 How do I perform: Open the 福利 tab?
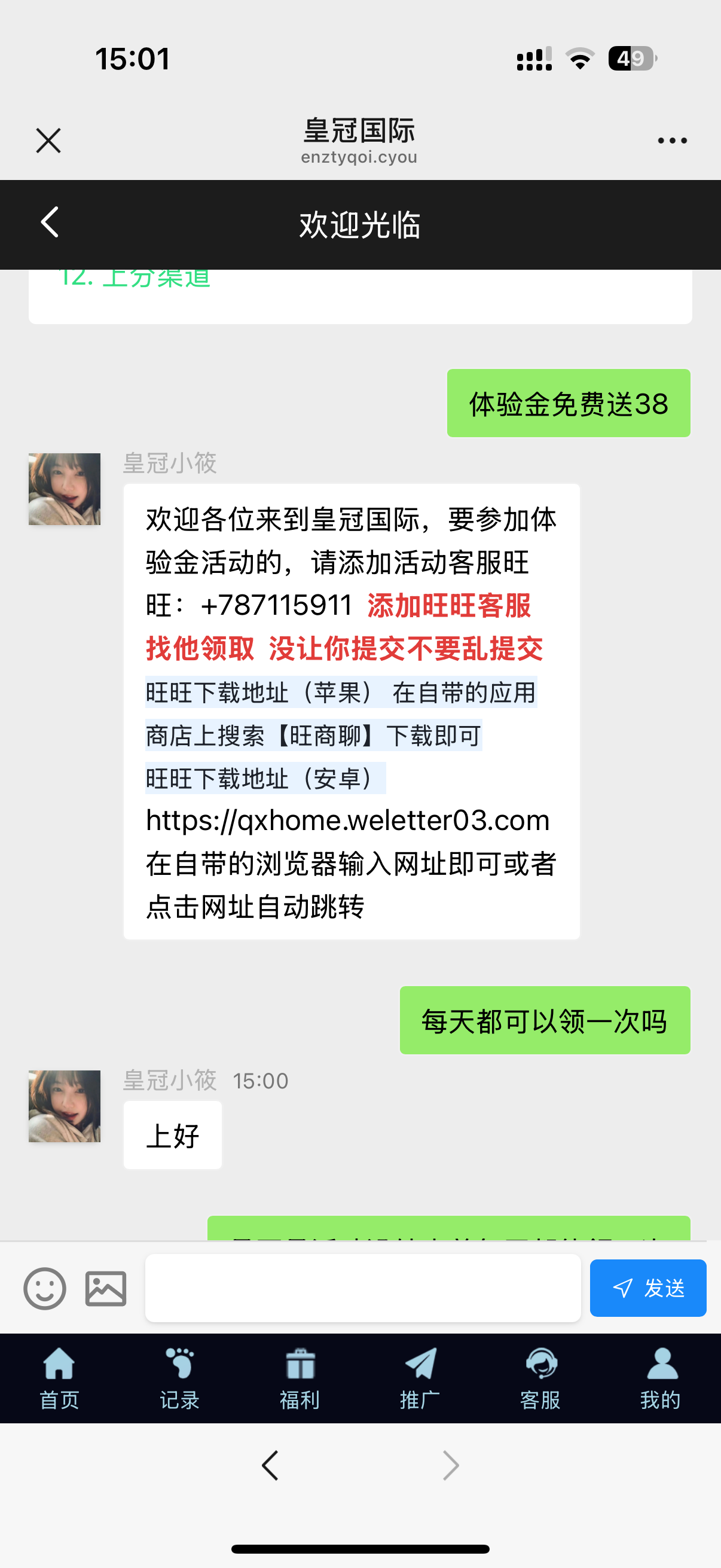pos(300,1378)
